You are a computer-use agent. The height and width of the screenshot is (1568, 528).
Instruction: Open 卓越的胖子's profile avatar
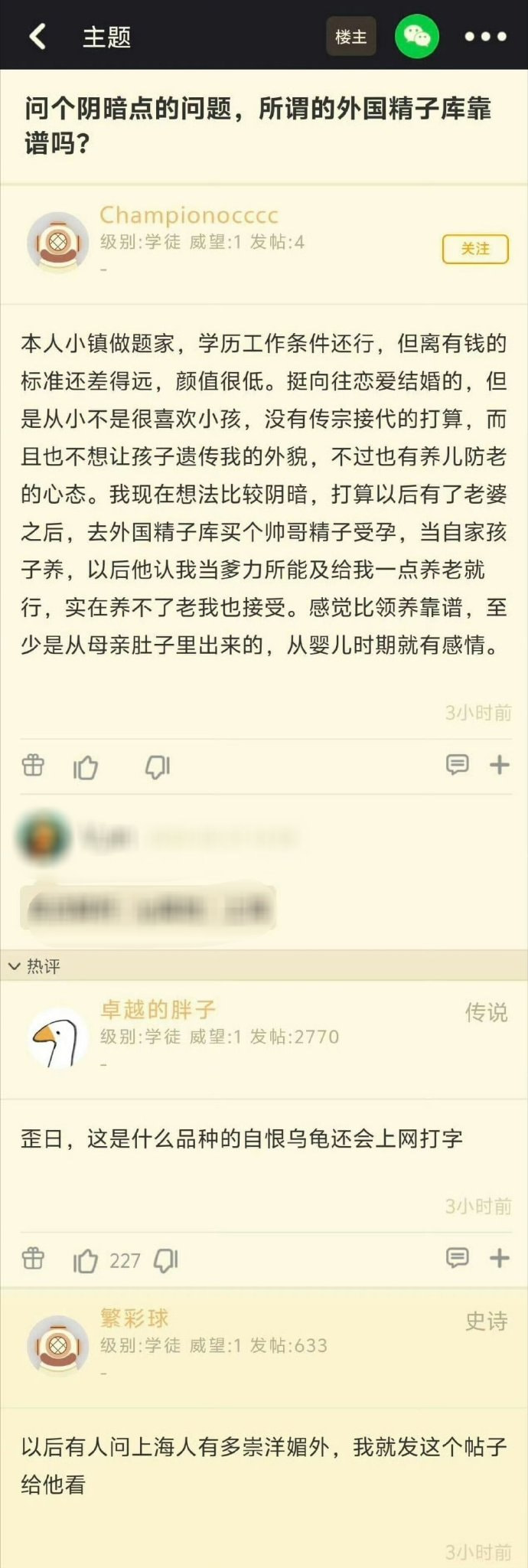(57, 1038)
